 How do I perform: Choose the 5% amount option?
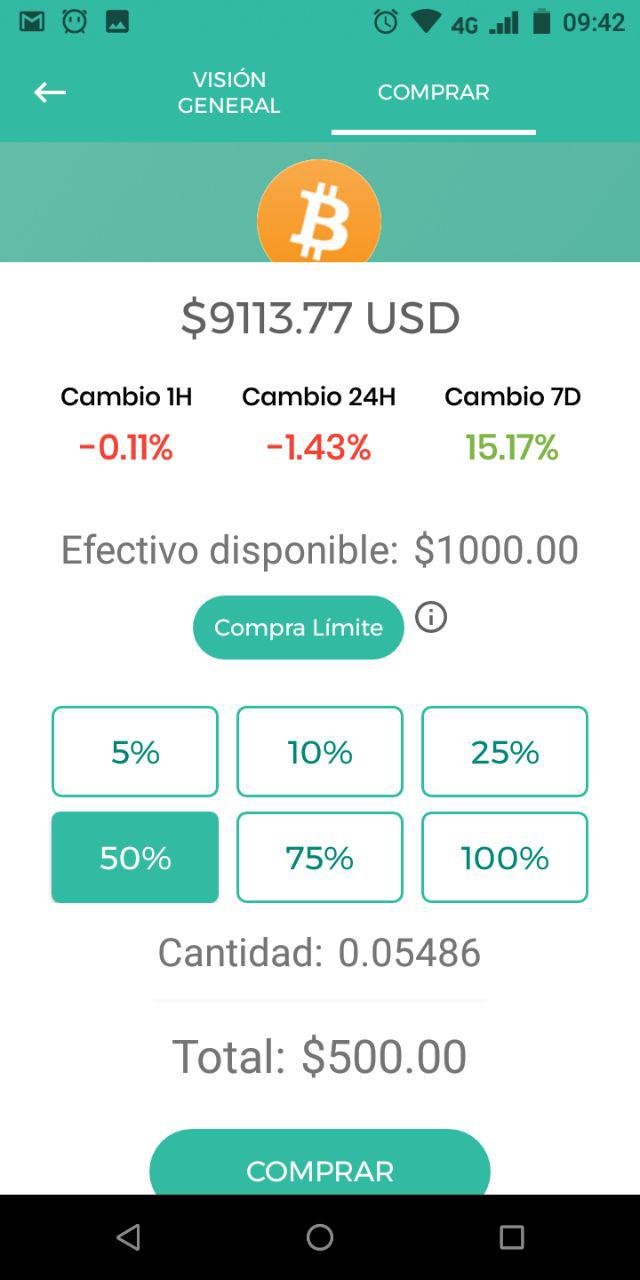pyautogui.click(x=135, y=752)
